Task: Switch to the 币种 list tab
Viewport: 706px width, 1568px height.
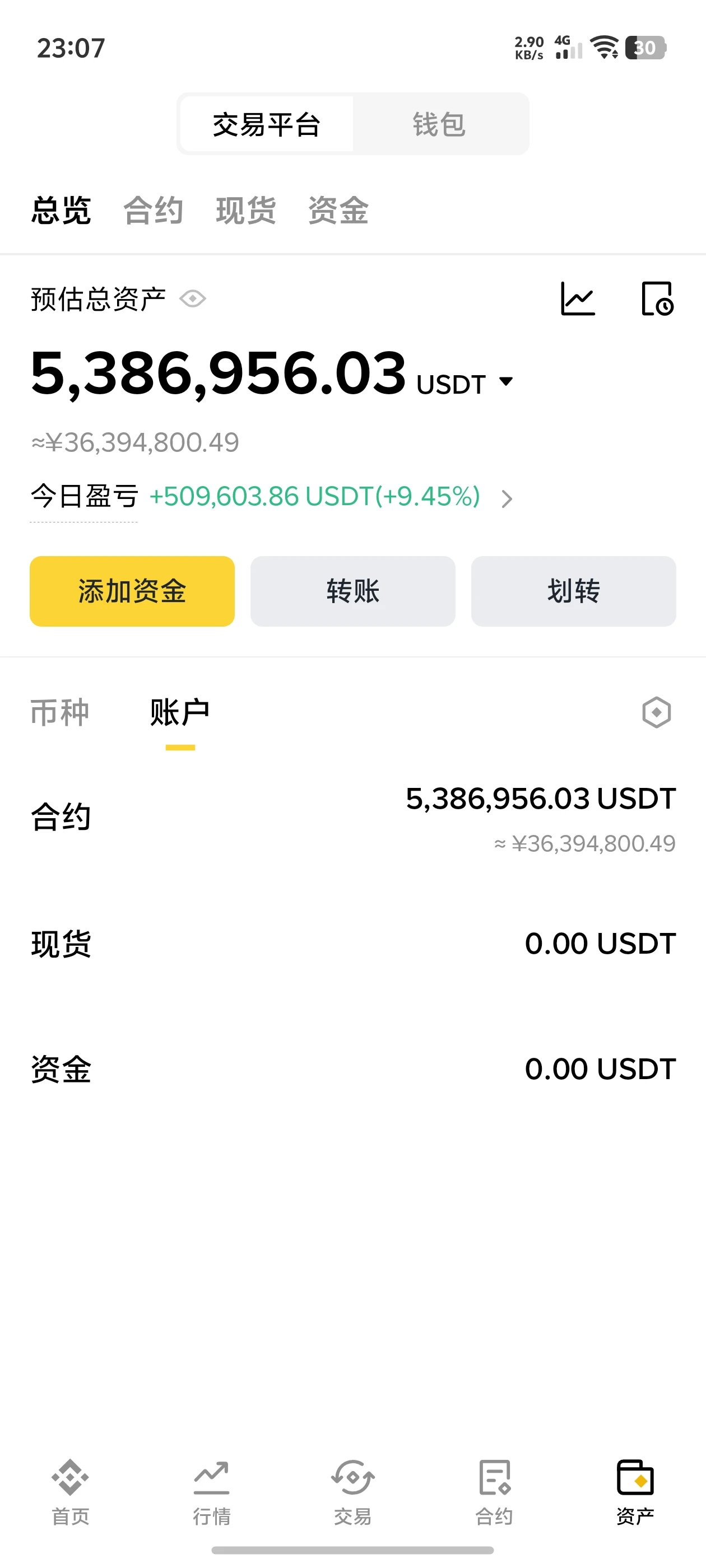Action: tap(60, 712)
